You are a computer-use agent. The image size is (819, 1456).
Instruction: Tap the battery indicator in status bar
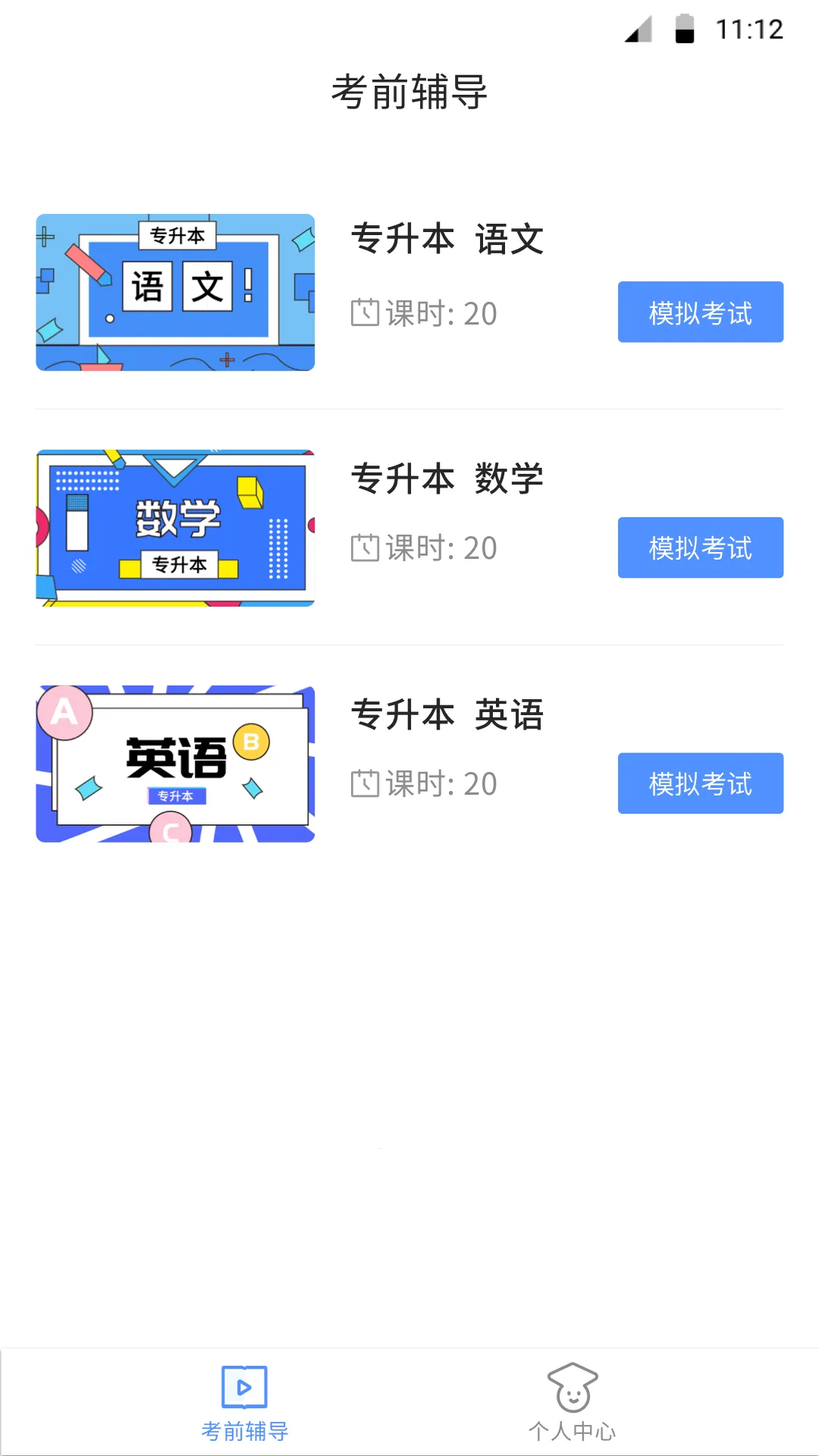[x=686, y=29]
